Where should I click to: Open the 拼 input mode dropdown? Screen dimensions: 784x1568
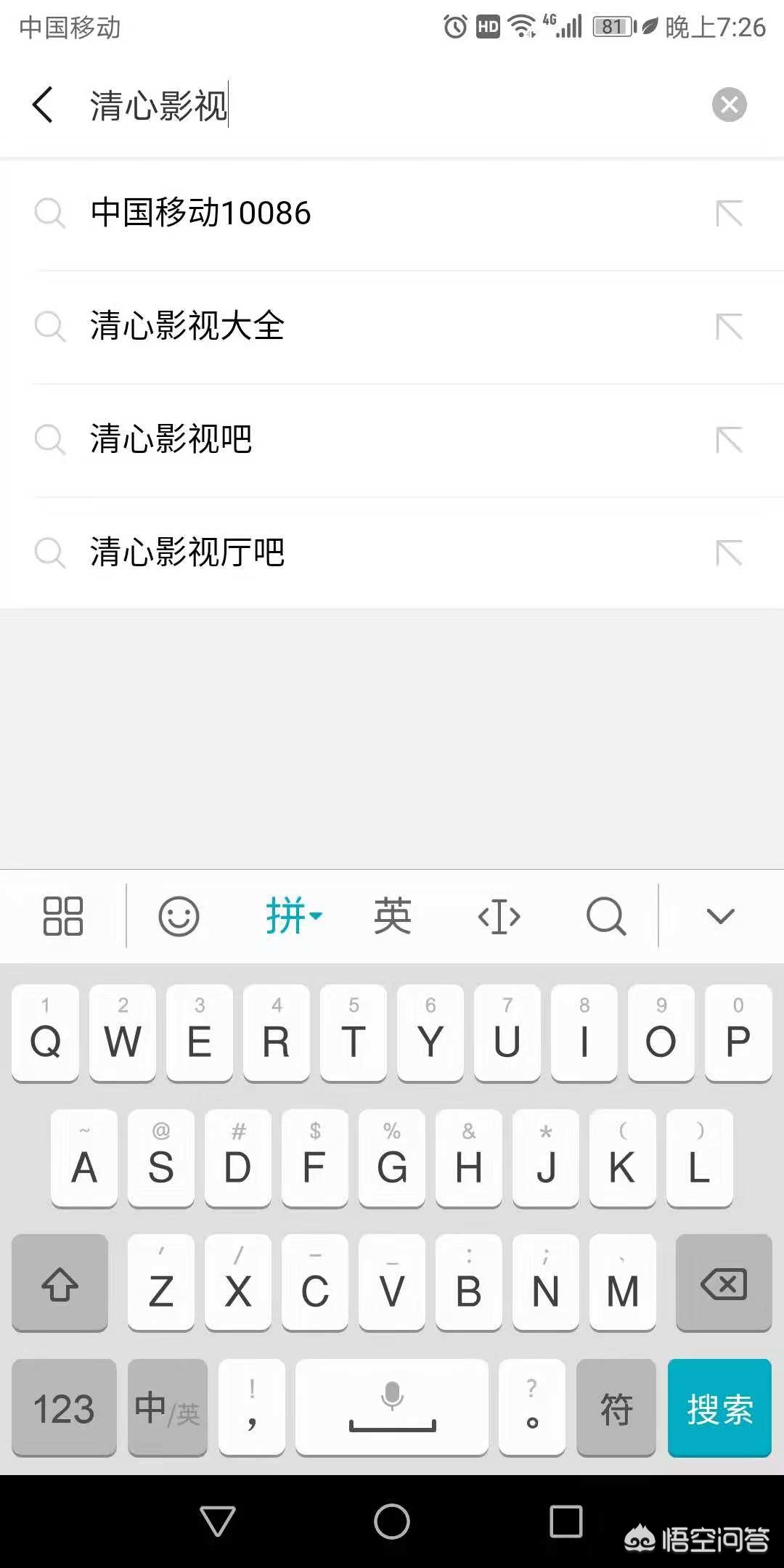(x=293, y=916)
